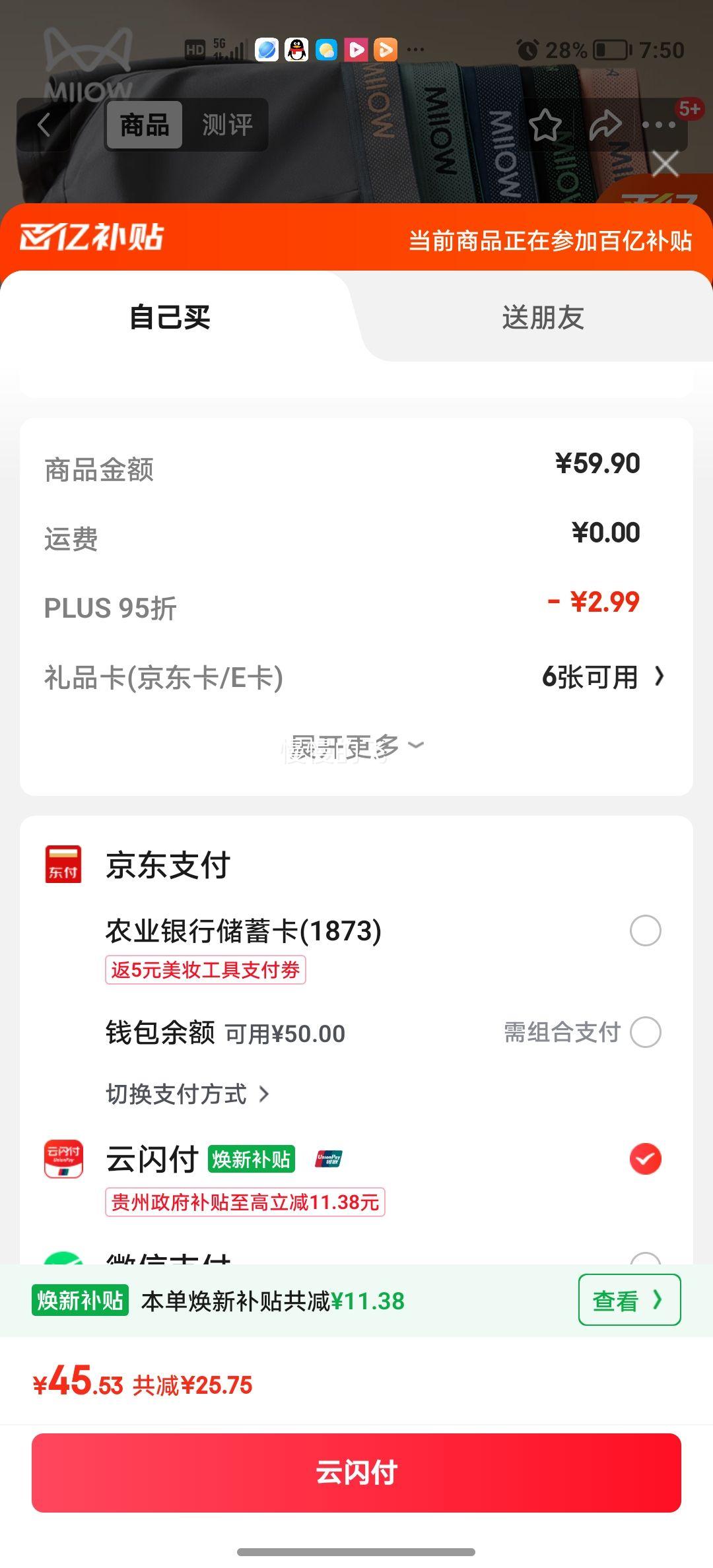713x1568 pixels.
Task: Open 礼品卡 gift card options
Action: pos(602,677)
